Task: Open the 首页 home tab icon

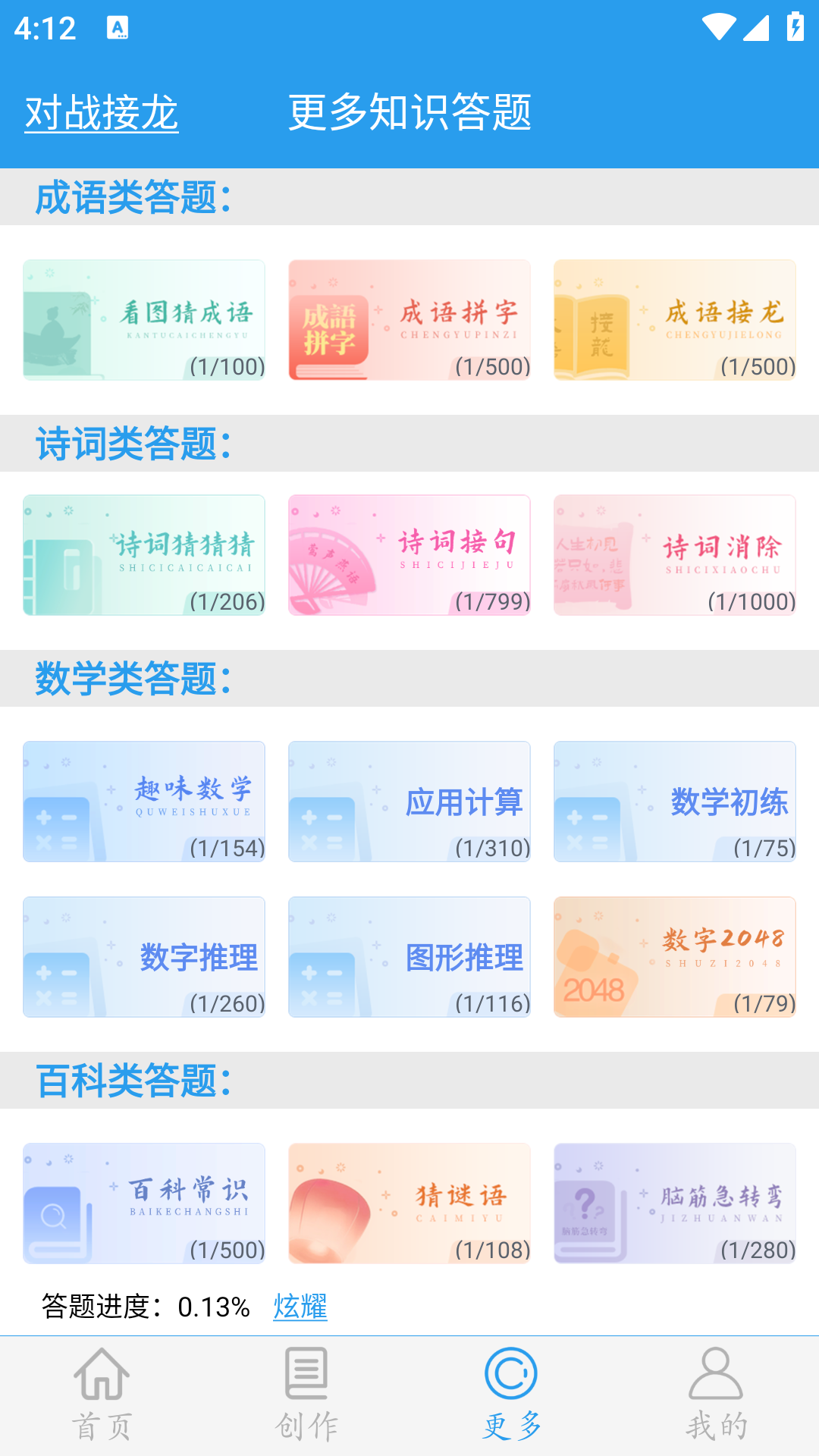Action: click(101, 1395)
